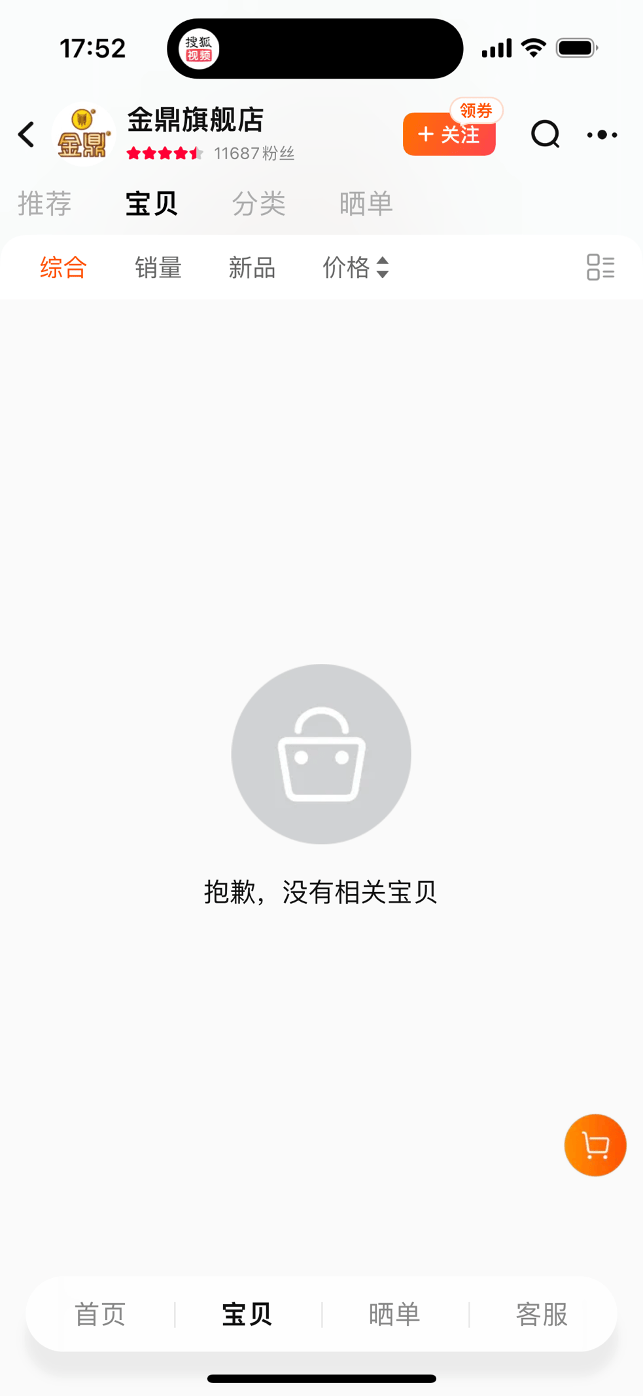Go back using the back arrow
Viewport: 644px width, 1396px height.
point(27,134)
